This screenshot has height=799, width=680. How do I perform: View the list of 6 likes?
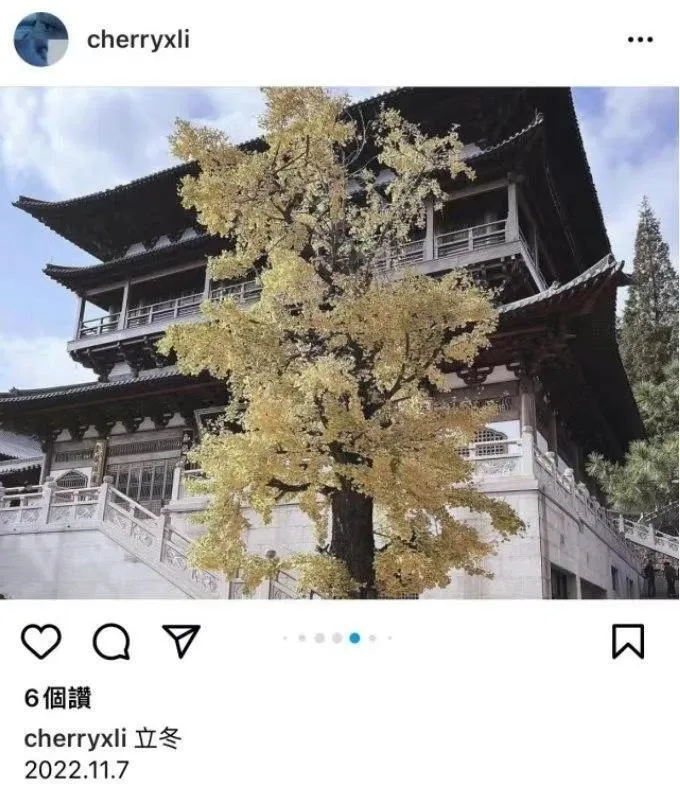[x=58, y=698]
